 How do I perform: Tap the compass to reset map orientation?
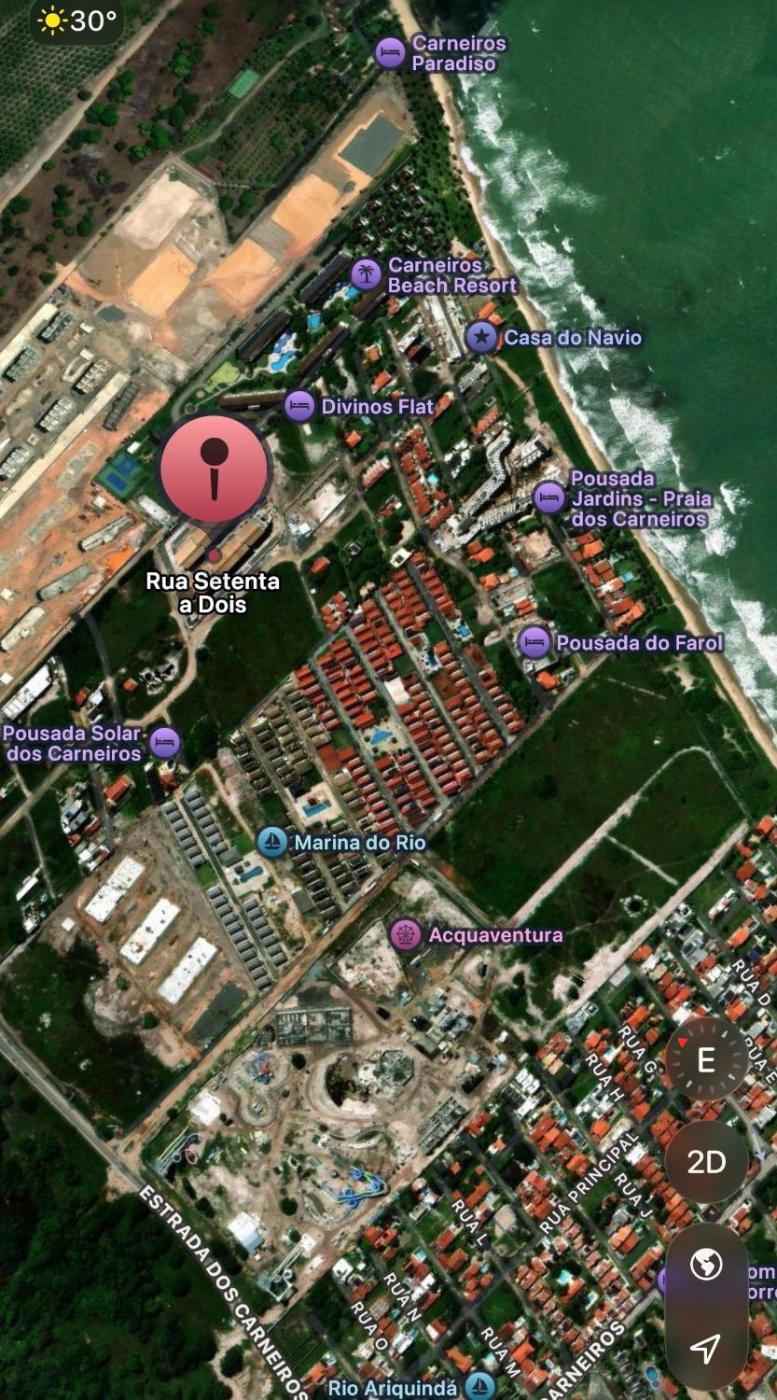coord(706,1060)
